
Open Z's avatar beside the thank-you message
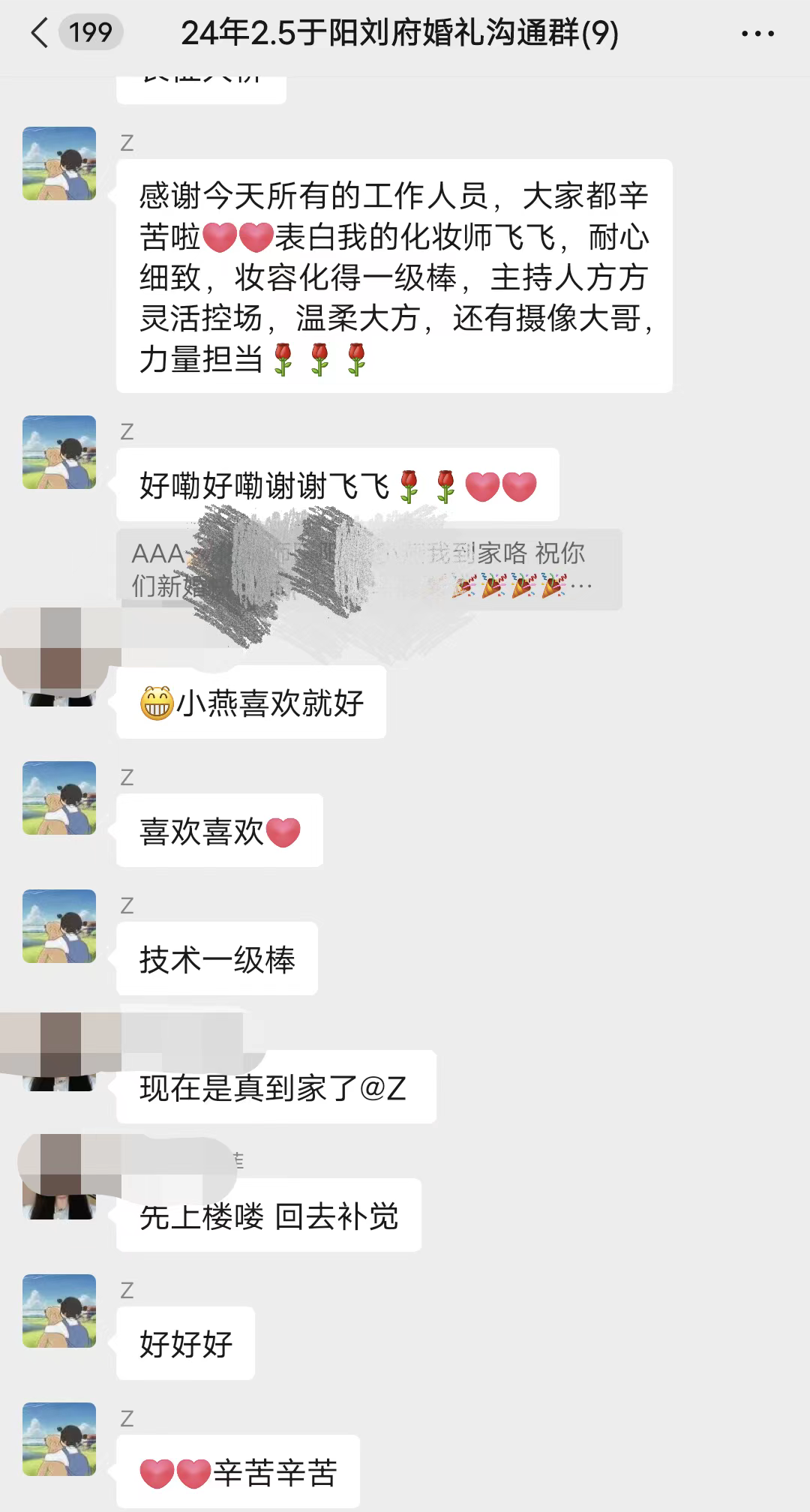59,163
